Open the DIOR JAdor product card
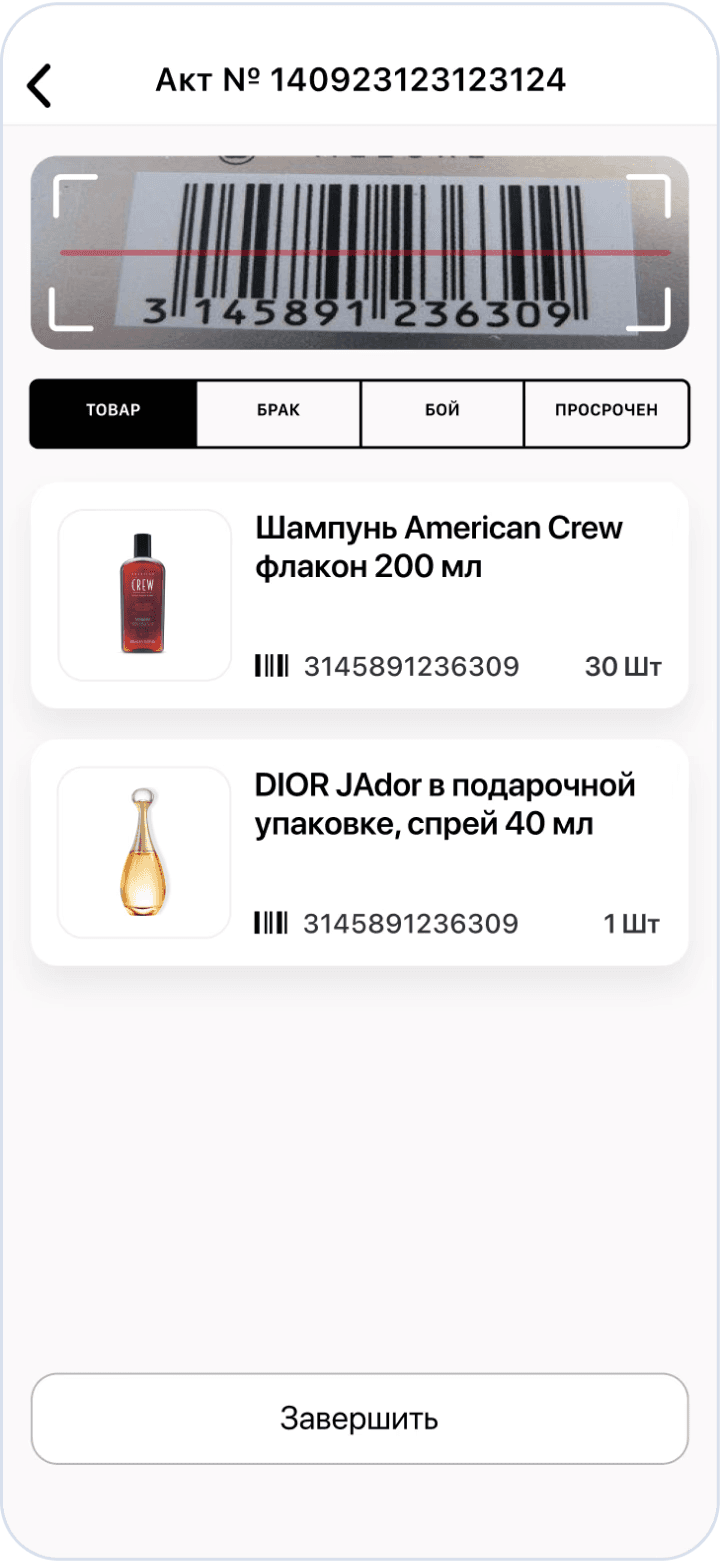Screen dimensions: 720x1561 (360, 852)
